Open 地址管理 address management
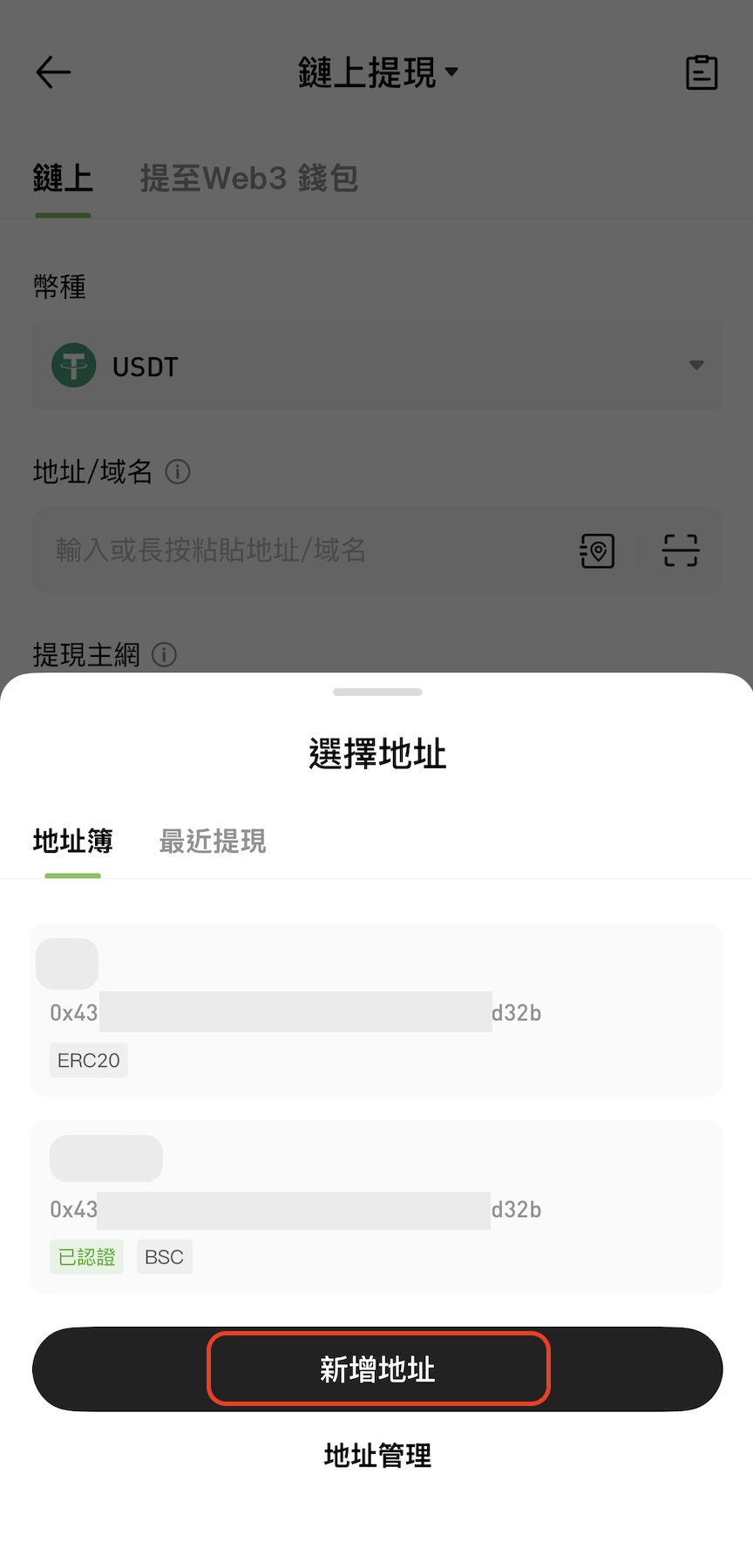This screenshot has width=753, height=1568. [x=377, y=1455]
